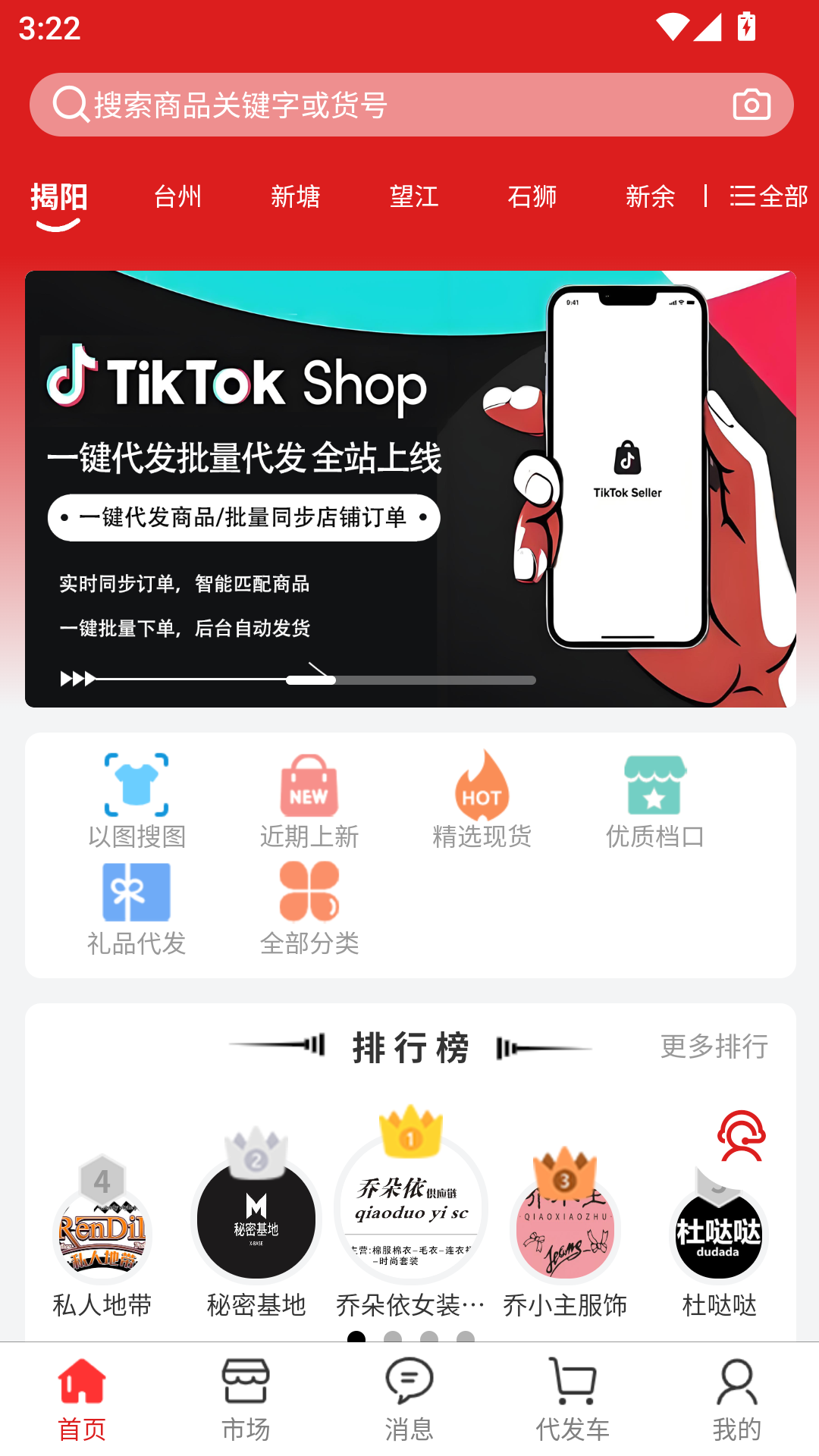Open 以图搜图 image search
This screenshot has height=1456, width=819.
click(136, 801)
